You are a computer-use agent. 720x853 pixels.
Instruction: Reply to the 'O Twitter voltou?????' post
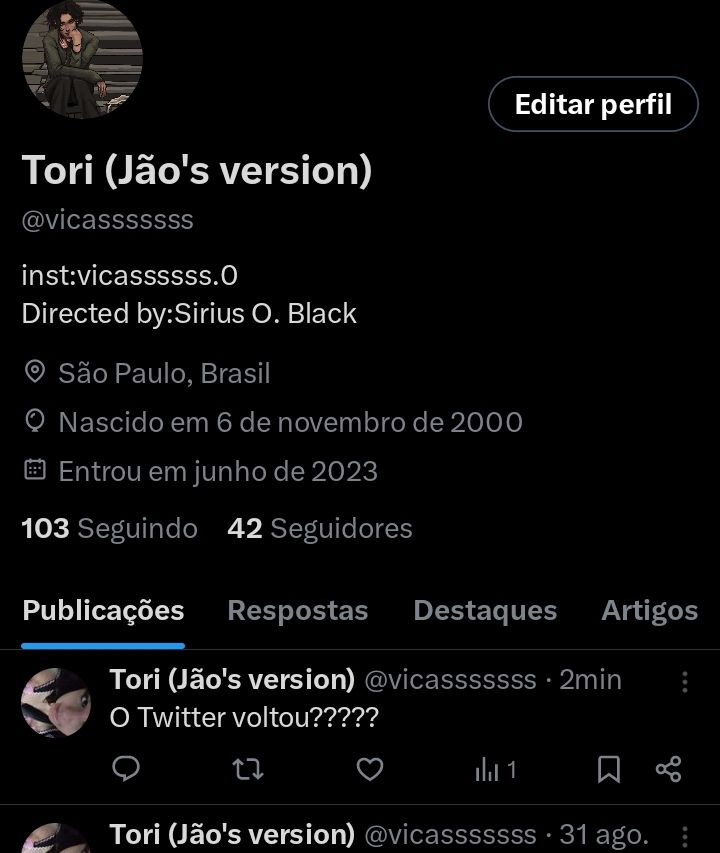coord(126,769)
